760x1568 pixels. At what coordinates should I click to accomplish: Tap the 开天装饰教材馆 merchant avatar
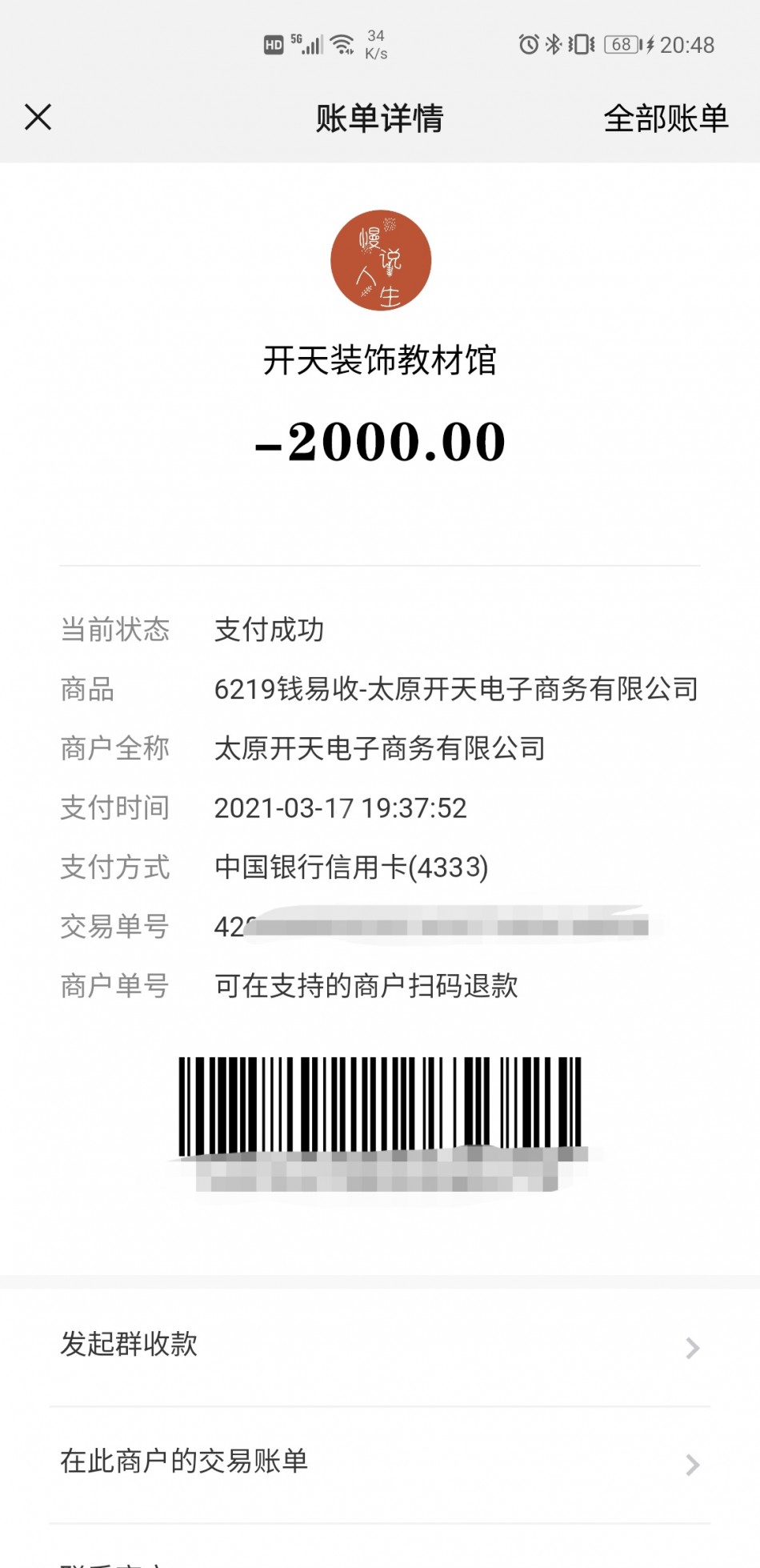[381, 261]
